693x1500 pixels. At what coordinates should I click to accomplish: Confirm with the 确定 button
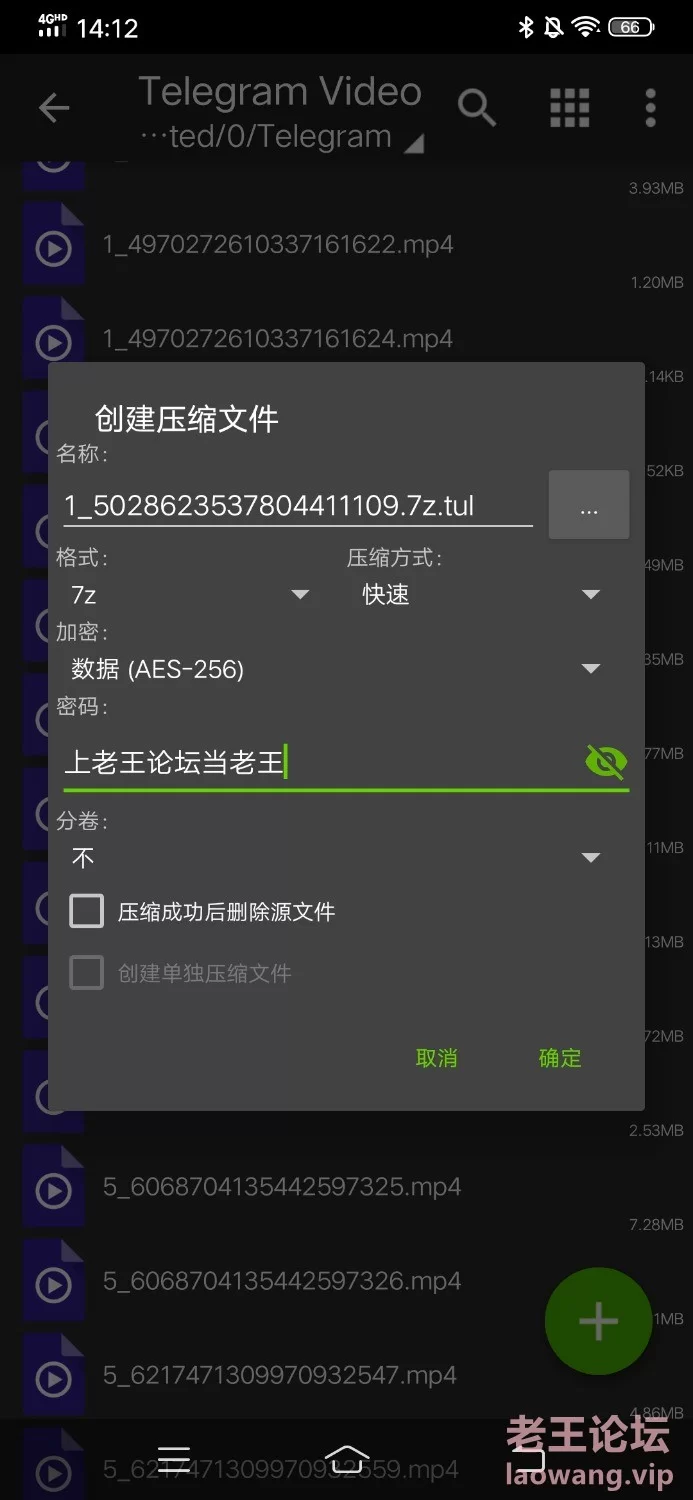pyautogui.click(x=560, y=1058)
